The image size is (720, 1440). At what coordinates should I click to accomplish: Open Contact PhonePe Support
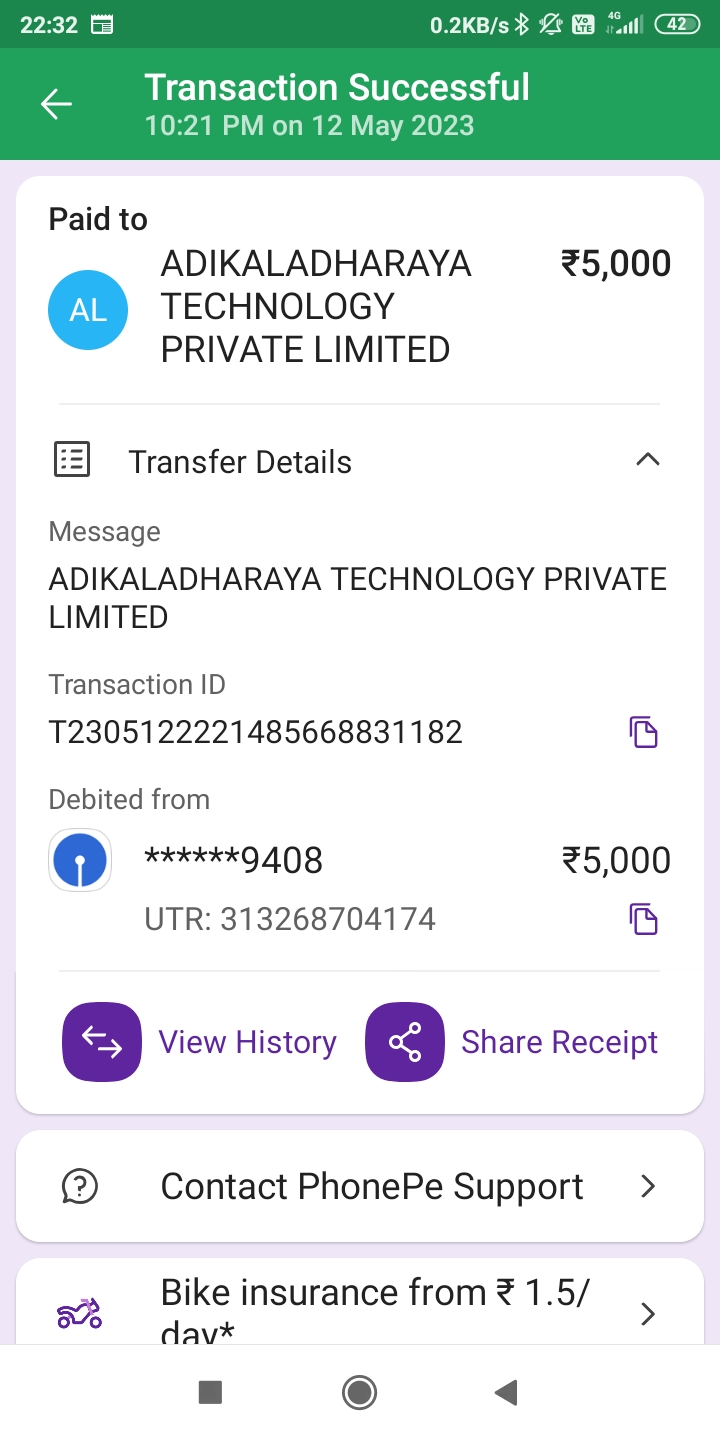pyautogui.click(x=360, y=1187)
